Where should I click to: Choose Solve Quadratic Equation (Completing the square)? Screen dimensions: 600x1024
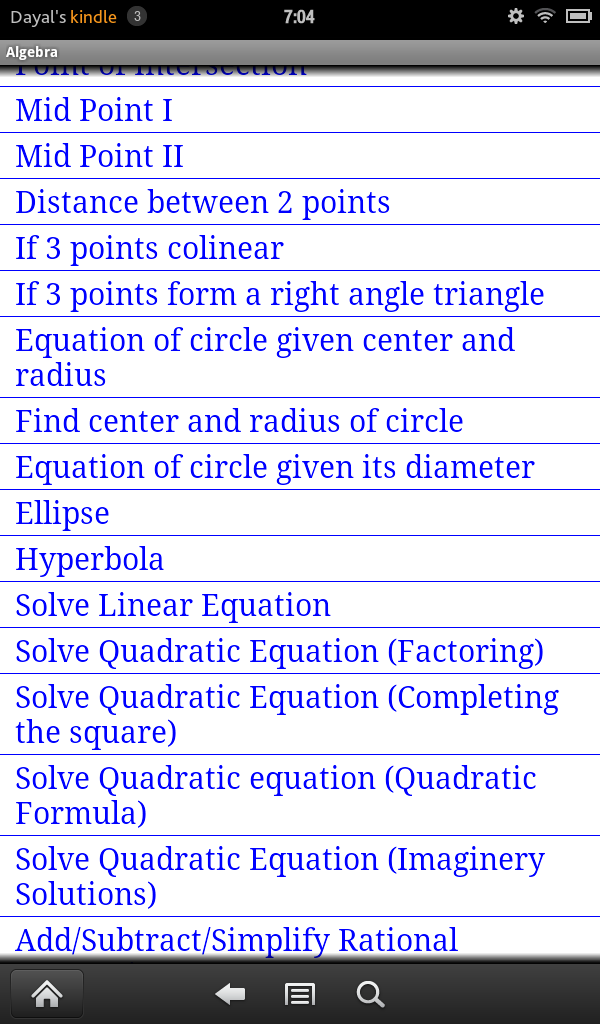[x=287, y=714]
